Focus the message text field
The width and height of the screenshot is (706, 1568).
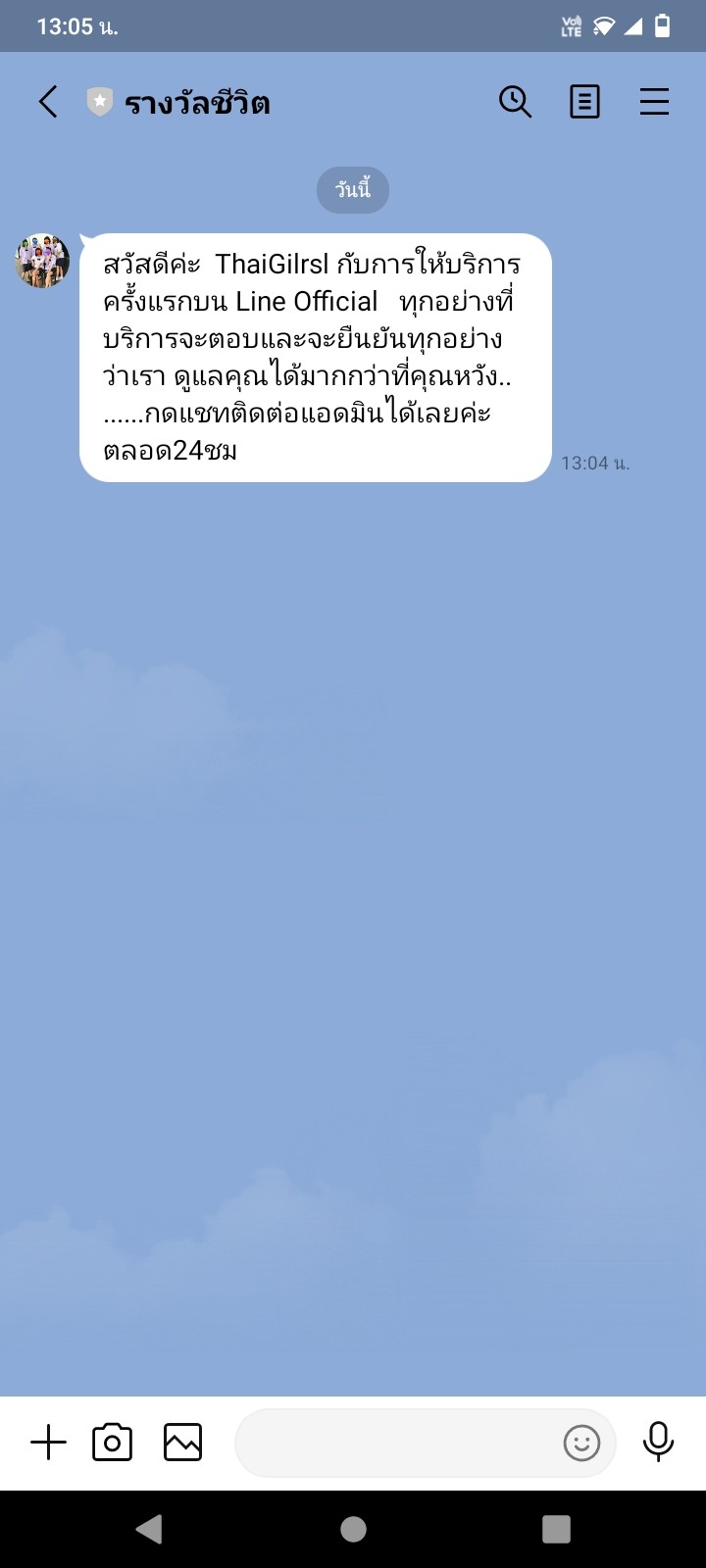click(397, 1443)
